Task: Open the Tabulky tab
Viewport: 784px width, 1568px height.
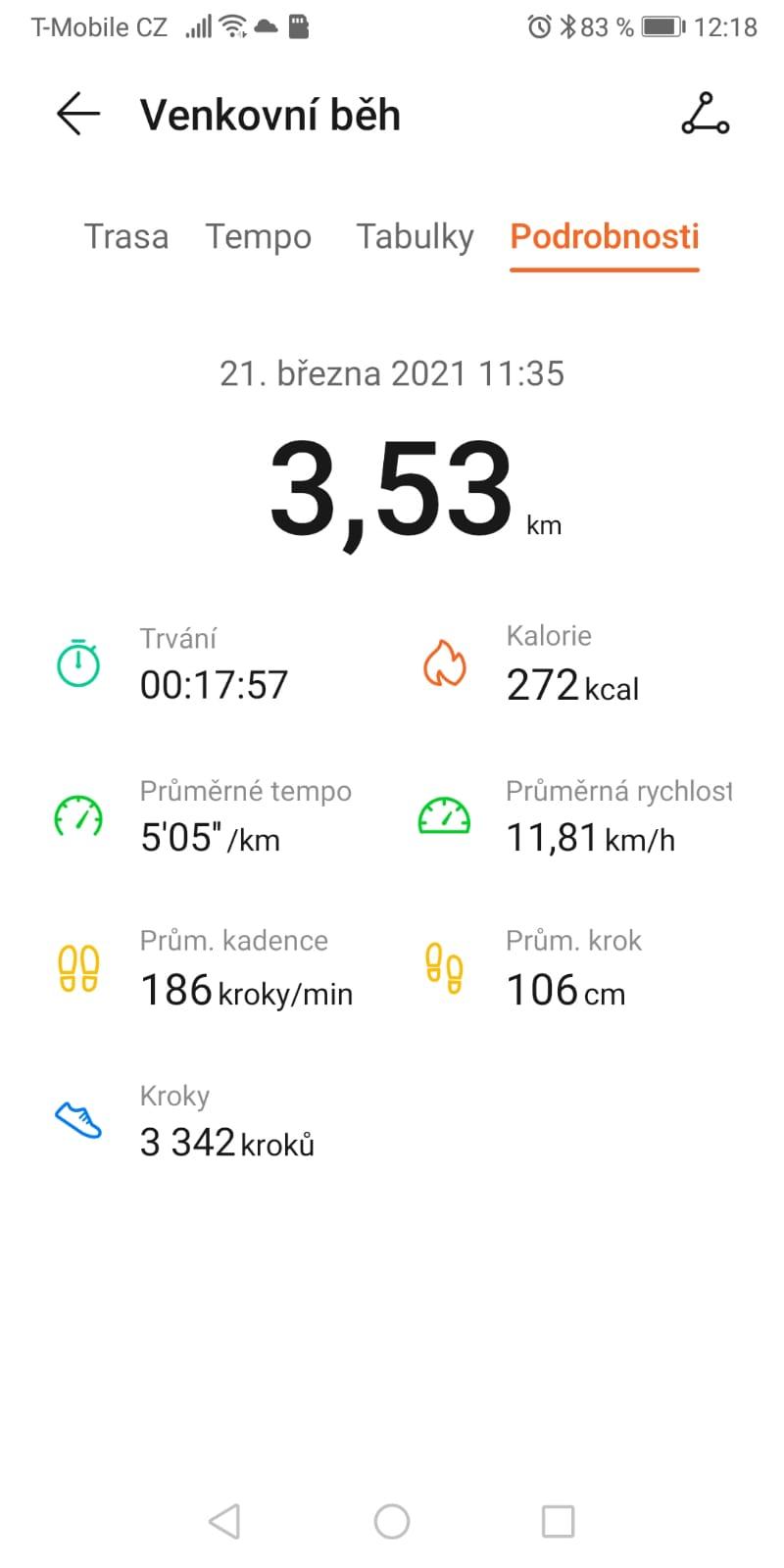Action: click(415, 236)
